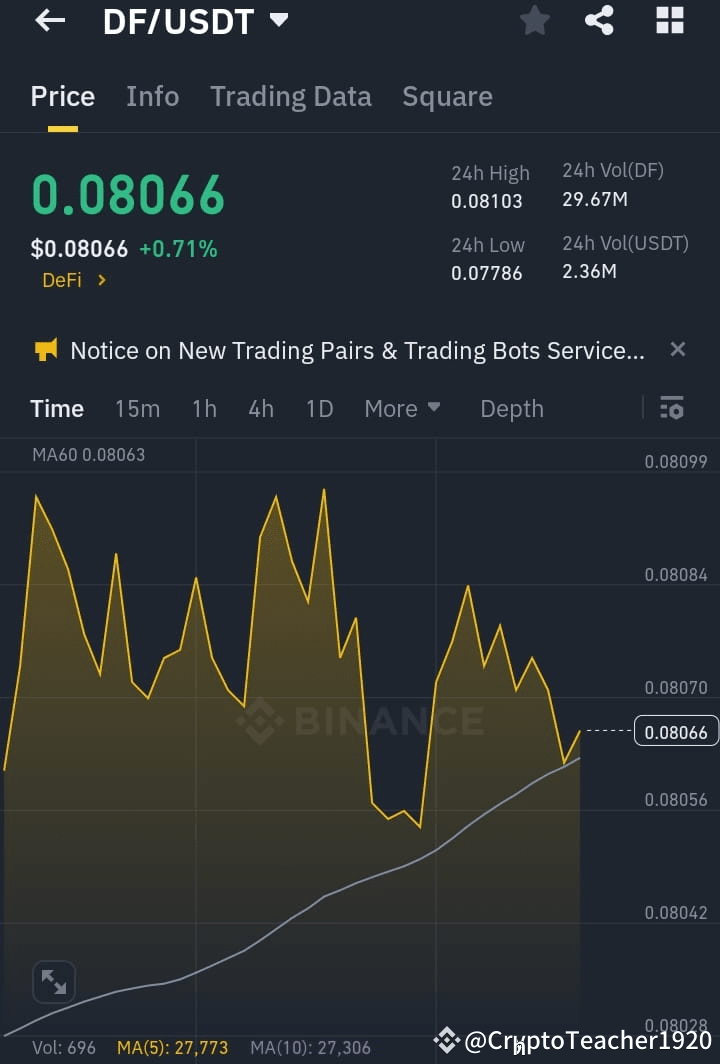Switch to the 1h chart interval
720x1064 pixels.
click(204, 408)
